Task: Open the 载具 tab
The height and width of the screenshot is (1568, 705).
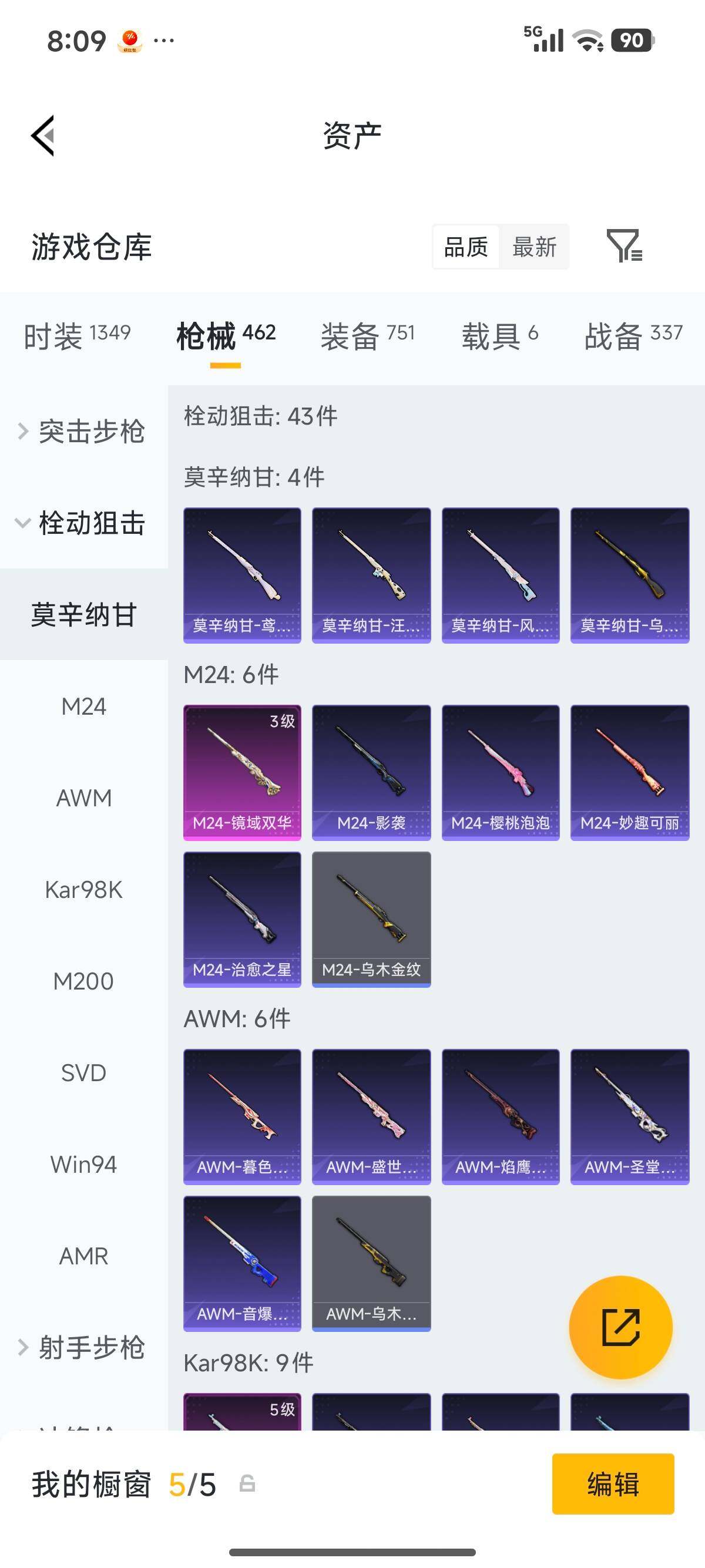Action: click(x=499, y=335)
